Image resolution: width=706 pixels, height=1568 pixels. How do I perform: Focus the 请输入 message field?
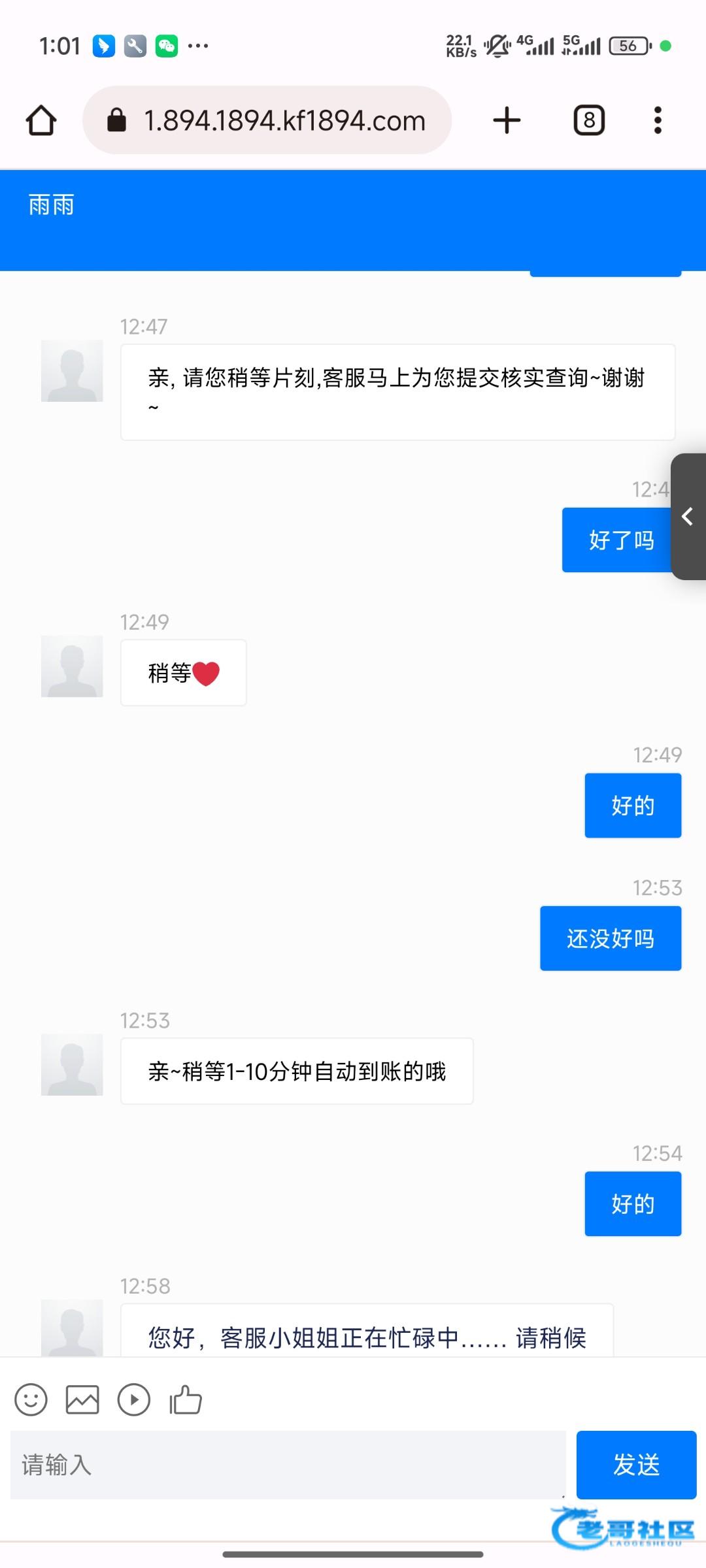tap(288, 1465)
